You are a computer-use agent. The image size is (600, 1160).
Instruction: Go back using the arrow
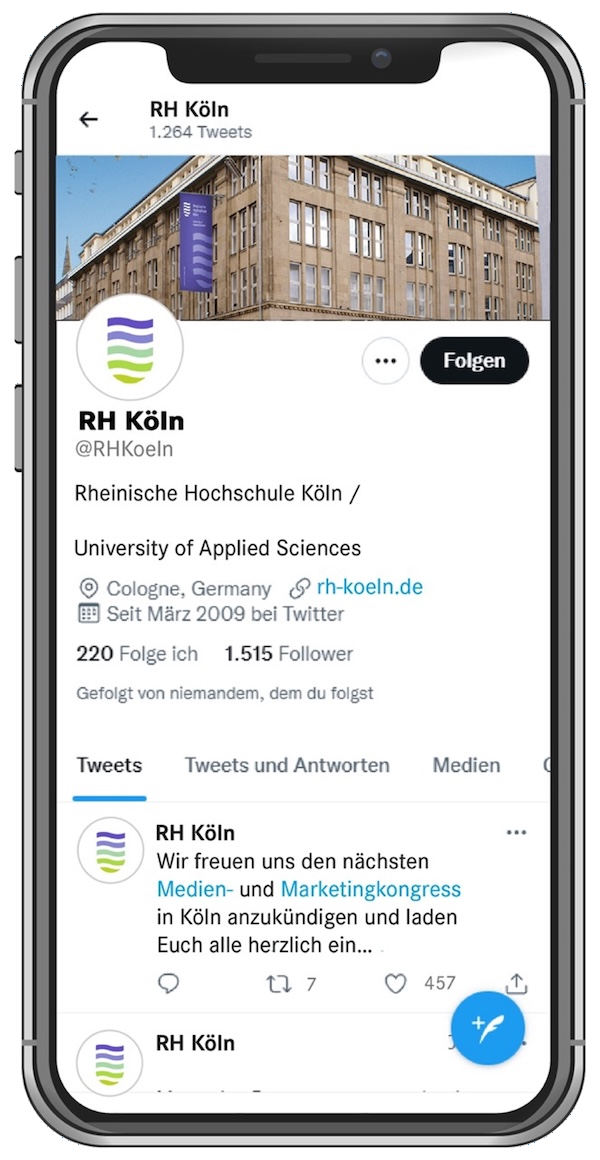(x=89, y=120)
